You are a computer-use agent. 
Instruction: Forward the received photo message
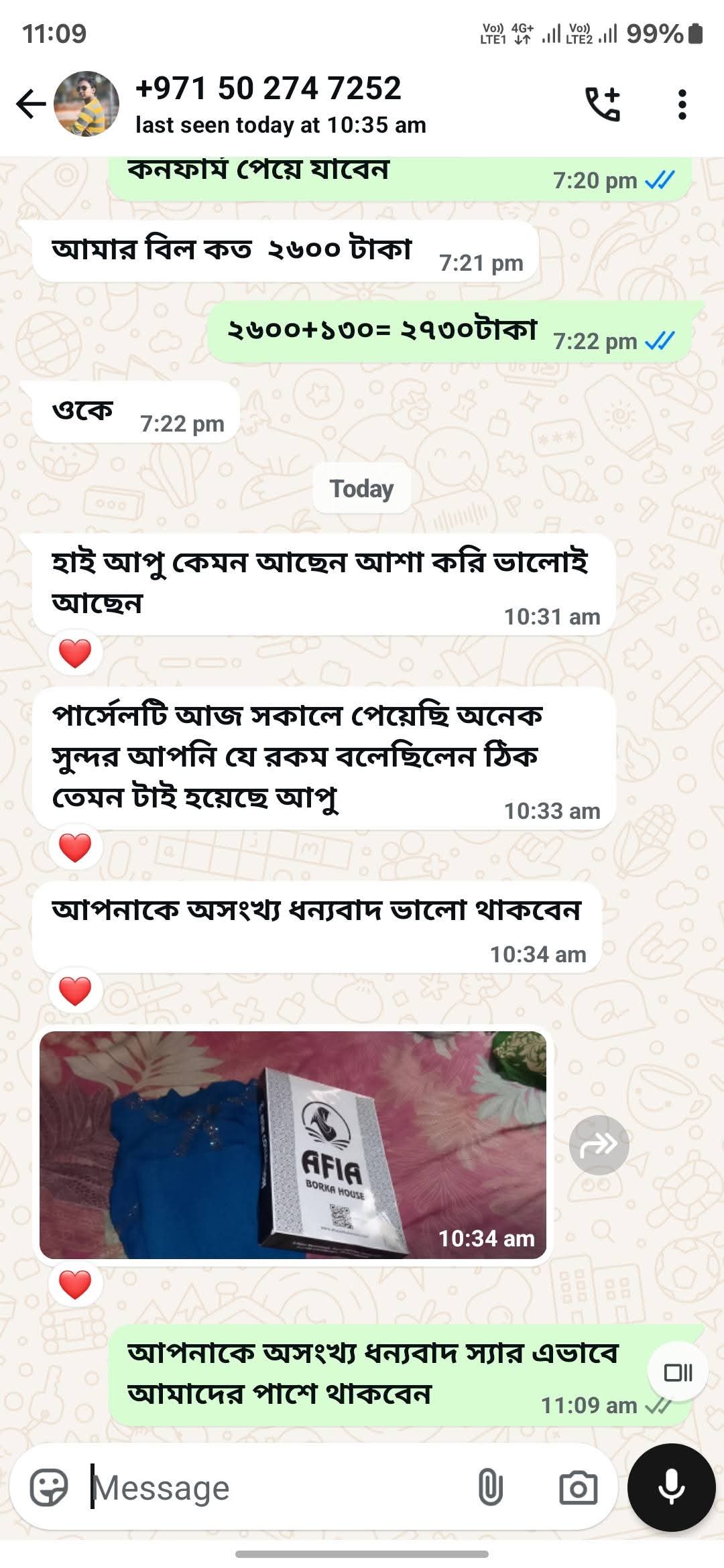point(599,1145)
